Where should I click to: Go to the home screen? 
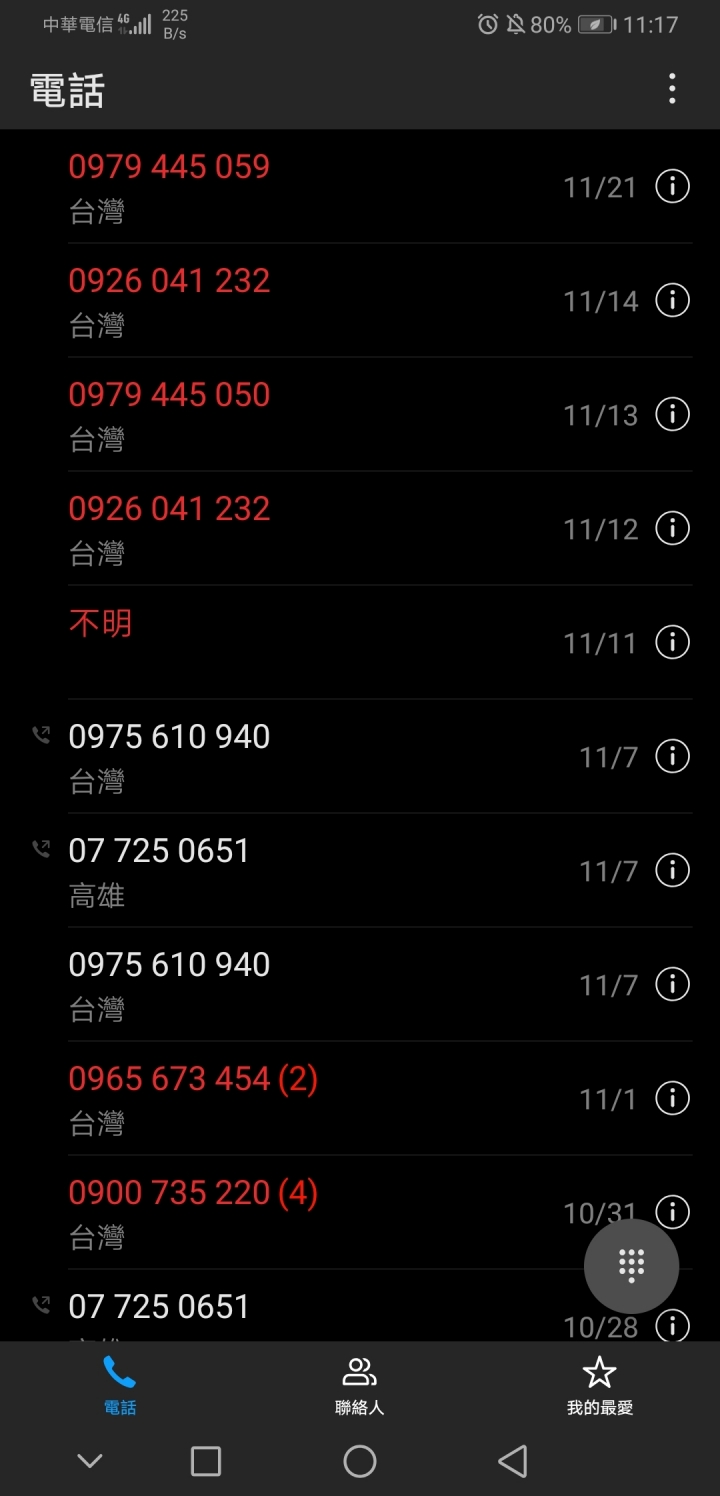click(359, 1461)
